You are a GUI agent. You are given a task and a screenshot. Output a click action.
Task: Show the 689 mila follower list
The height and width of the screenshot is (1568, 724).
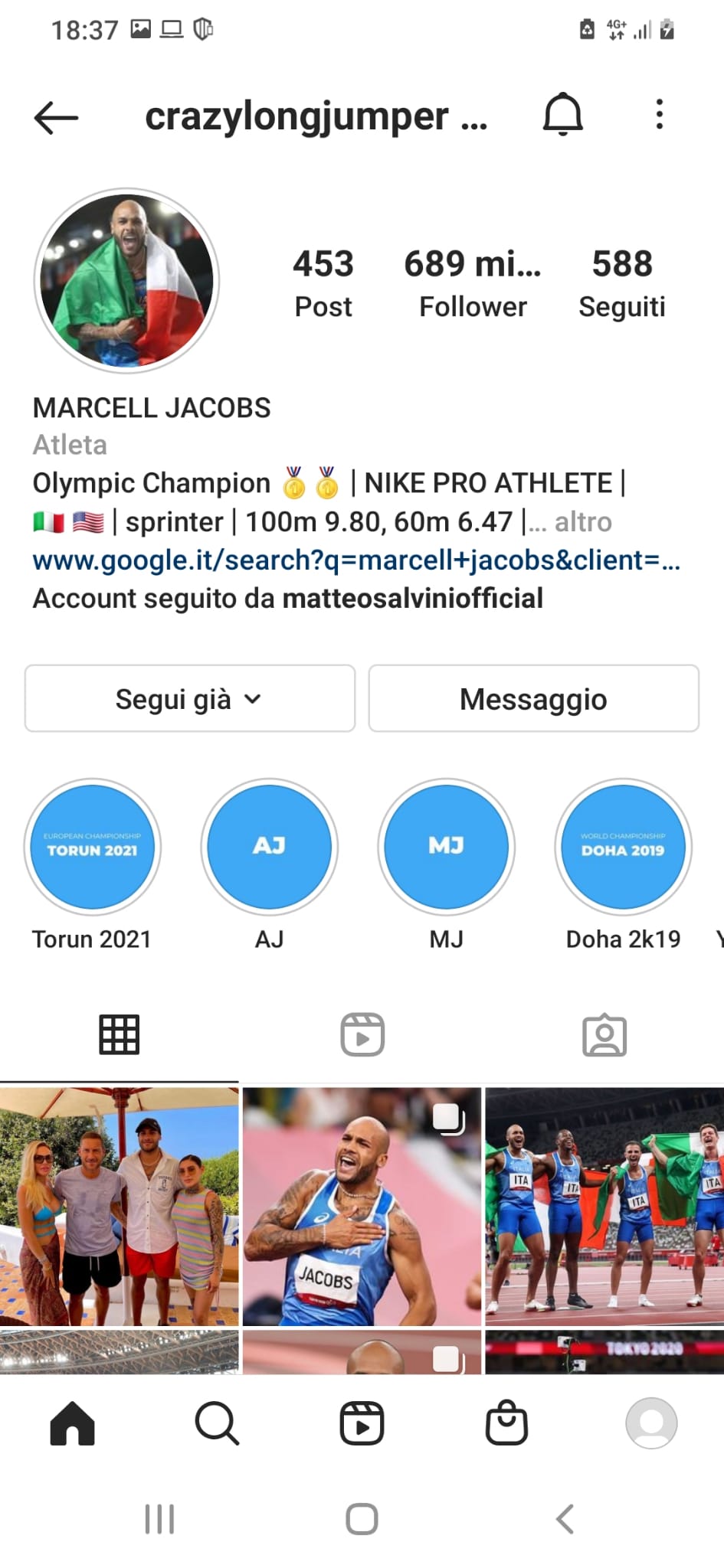pos(473,283)
